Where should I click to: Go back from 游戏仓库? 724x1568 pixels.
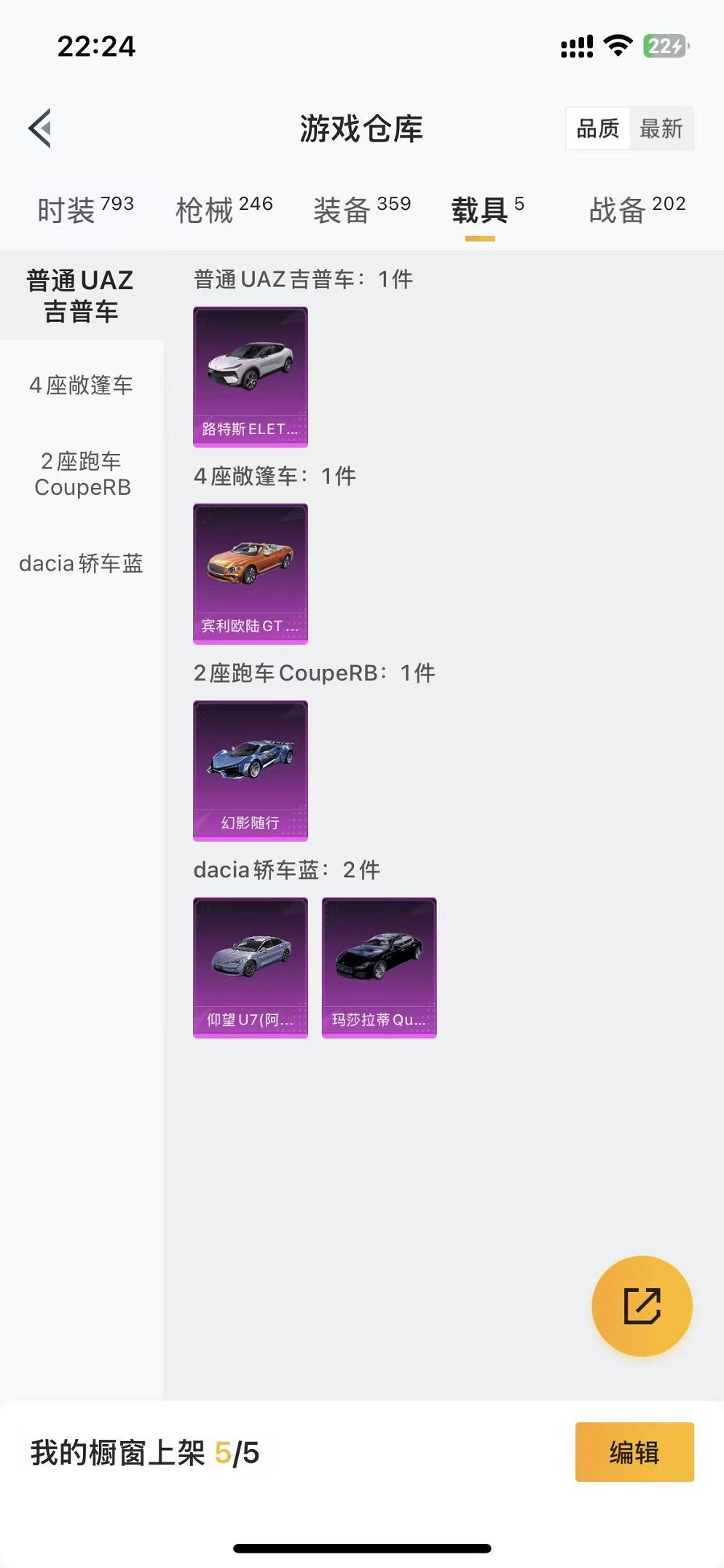[41, 128]
